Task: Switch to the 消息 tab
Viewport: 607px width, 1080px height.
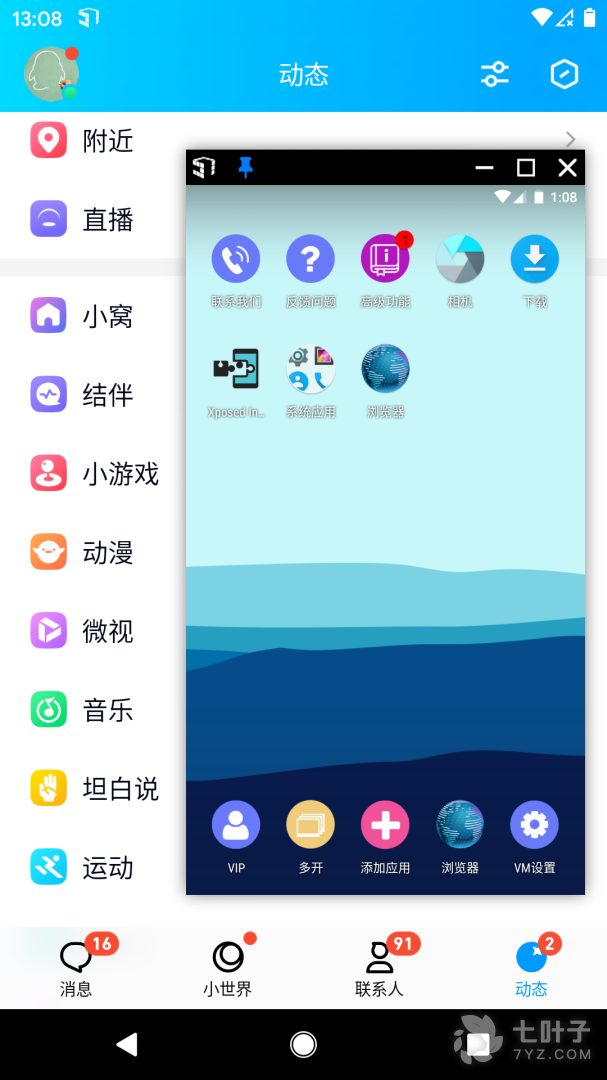Action: 76,967
